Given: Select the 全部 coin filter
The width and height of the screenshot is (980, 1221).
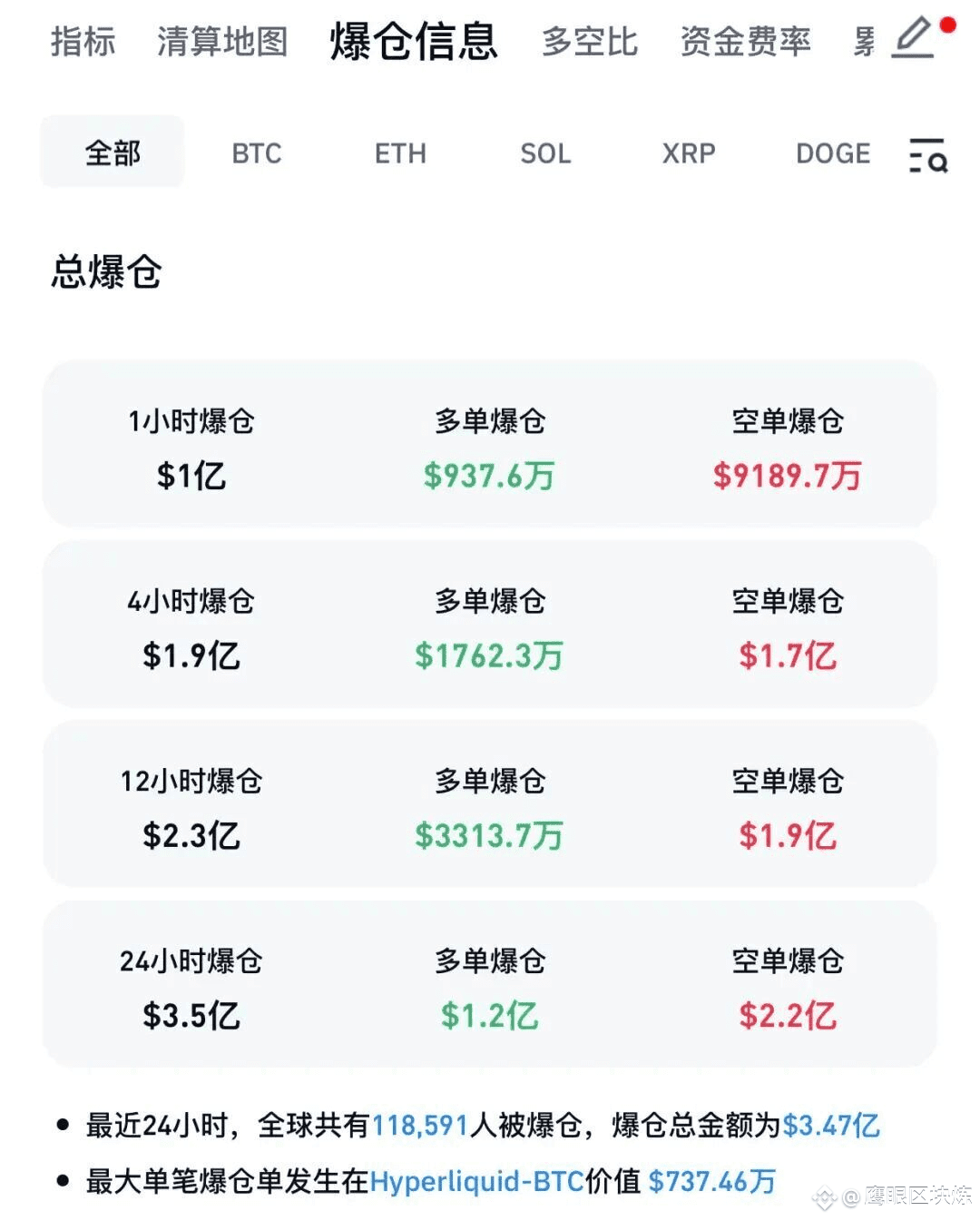Looking at the screenshot, I should pyautogui.click(x=113, y=153).
